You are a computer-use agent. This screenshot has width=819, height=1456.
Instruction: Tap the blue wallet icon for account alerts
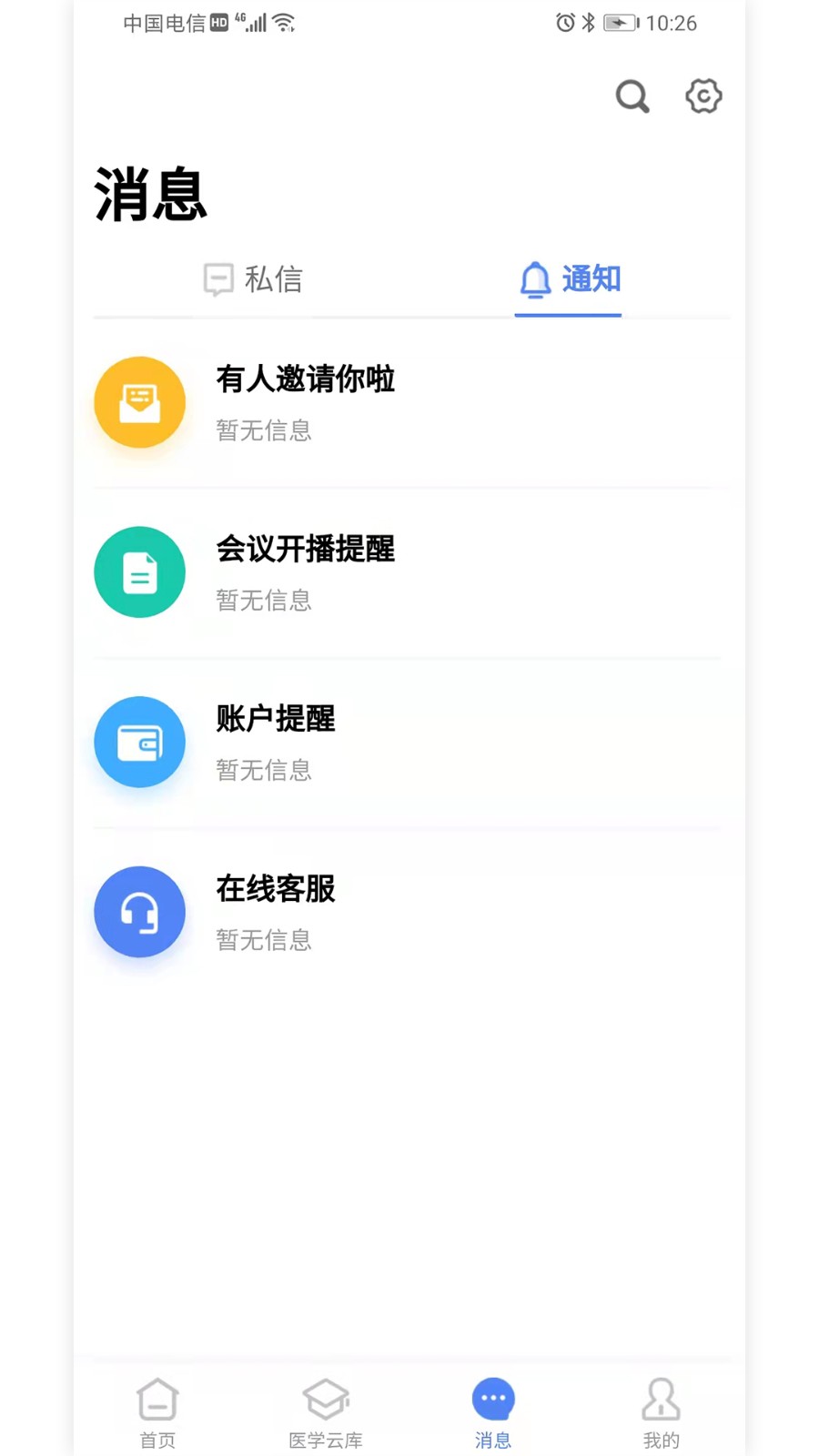coord(139,742)
